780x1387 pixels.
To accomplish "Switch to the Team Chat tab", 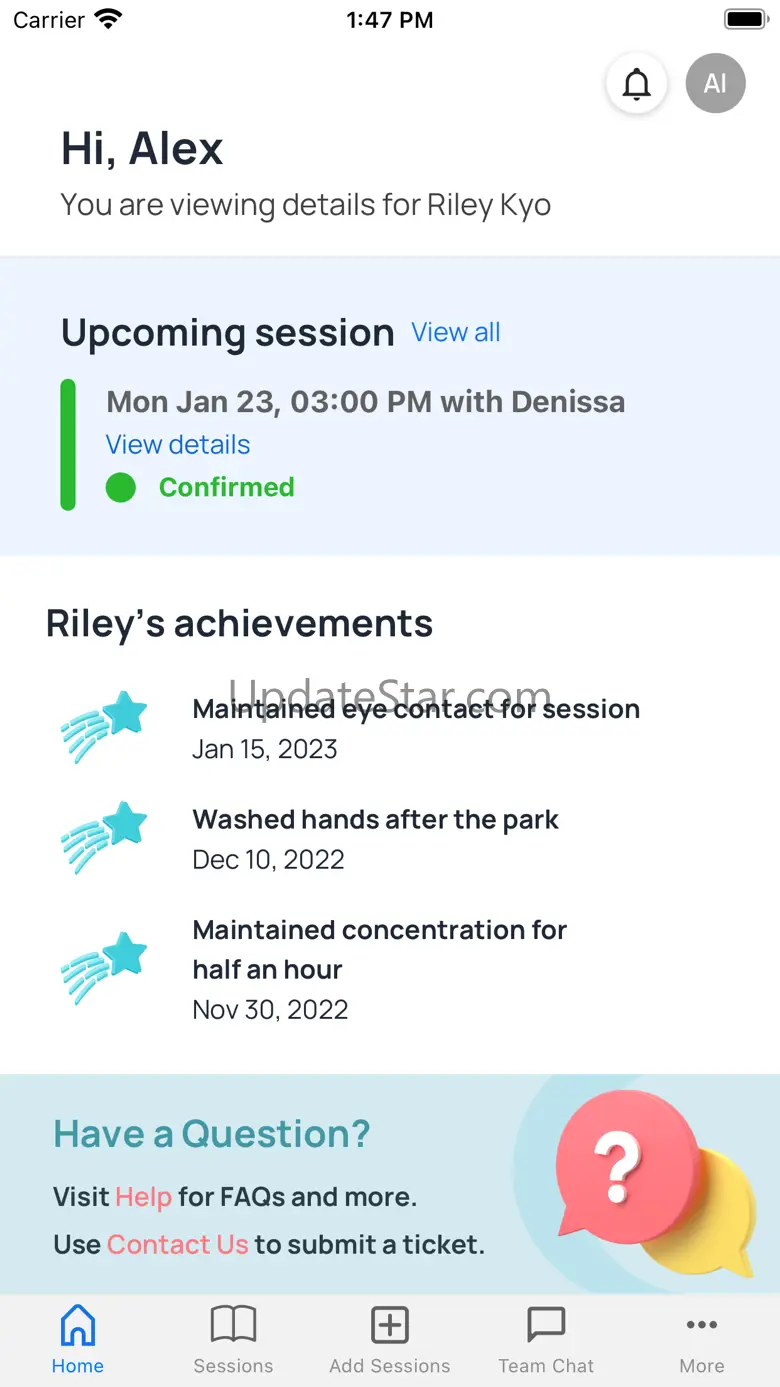I will (x=546, y=1340).
